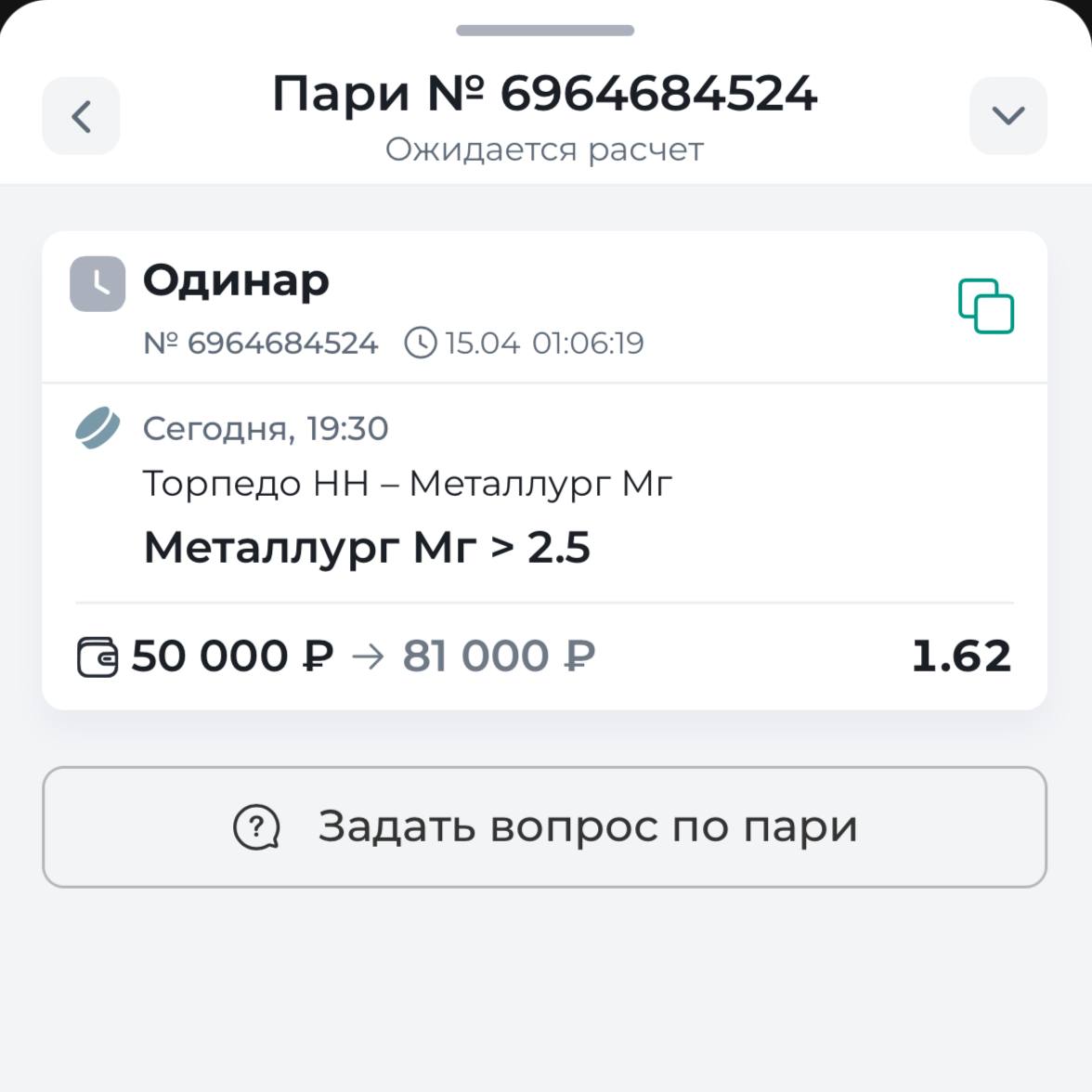Viewport: 1092px width, 1092px height.
Task: Copy the bet with the green icon
Action: pos(985,305)
